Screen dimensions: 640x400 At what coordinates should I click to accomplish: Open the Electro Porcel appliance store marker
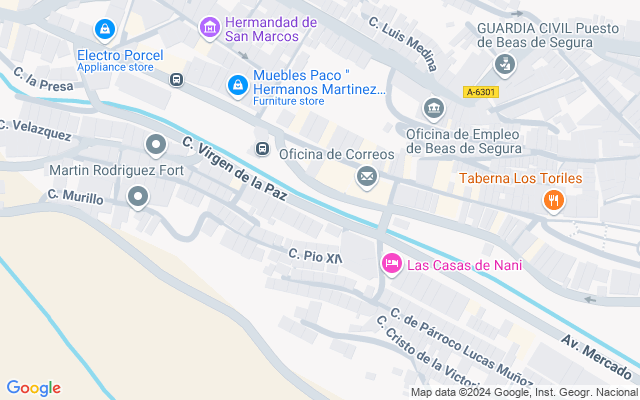coord(104,31)
